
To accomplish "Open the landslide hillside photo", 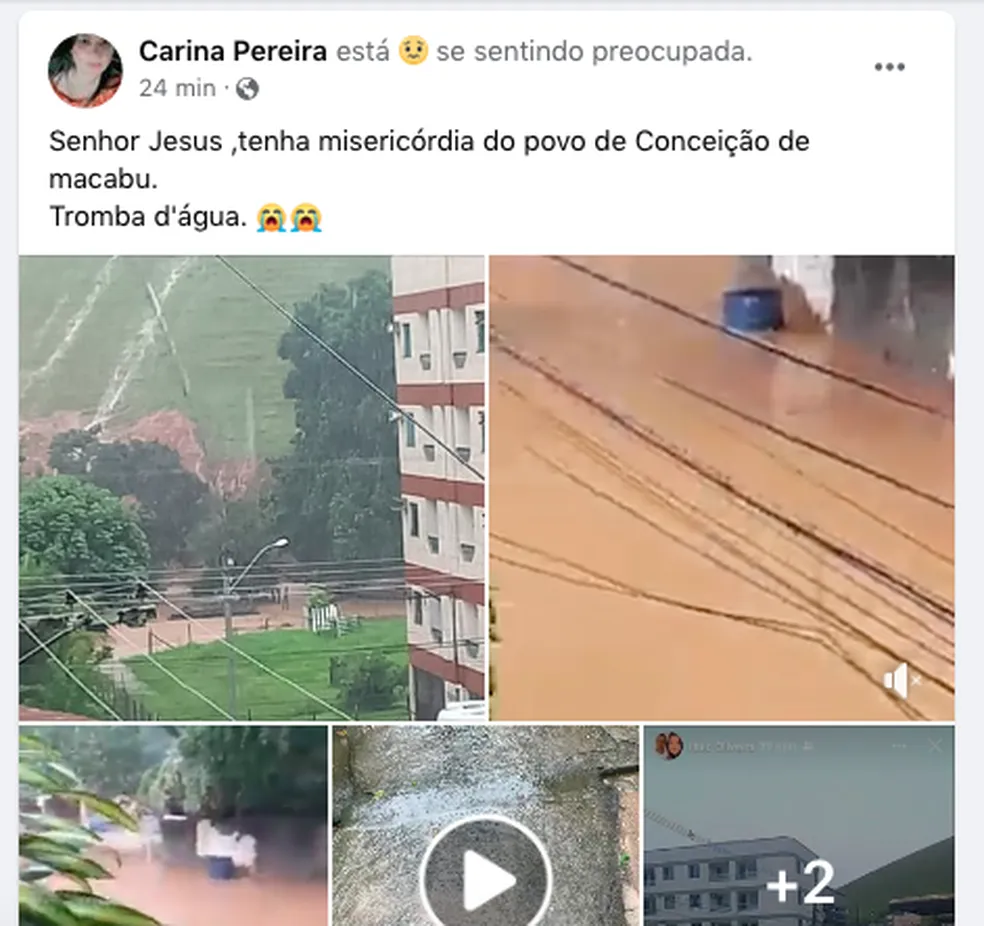I will tap(252, 487).
